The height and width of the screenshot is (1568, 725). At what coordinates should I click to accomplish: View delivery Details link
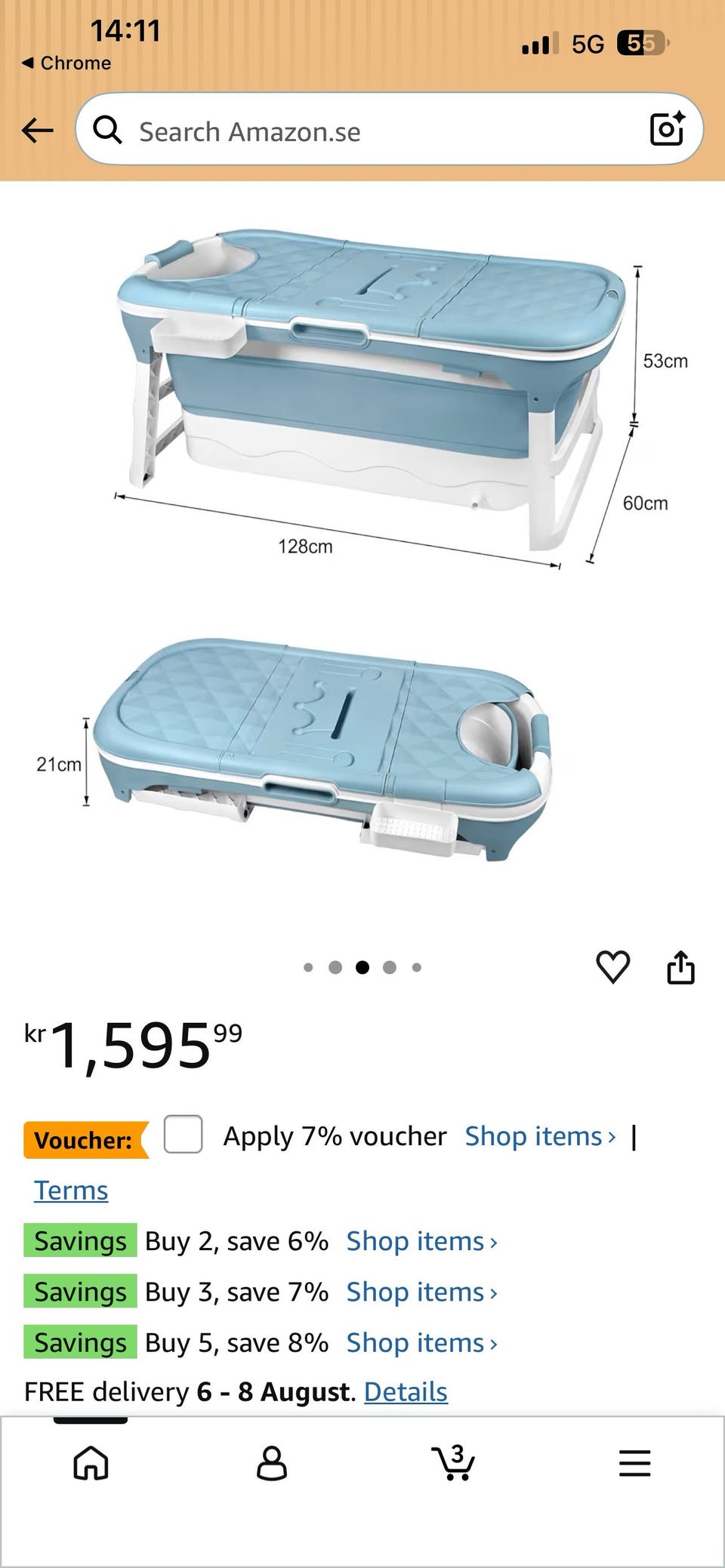click(x=406, y=1391)
